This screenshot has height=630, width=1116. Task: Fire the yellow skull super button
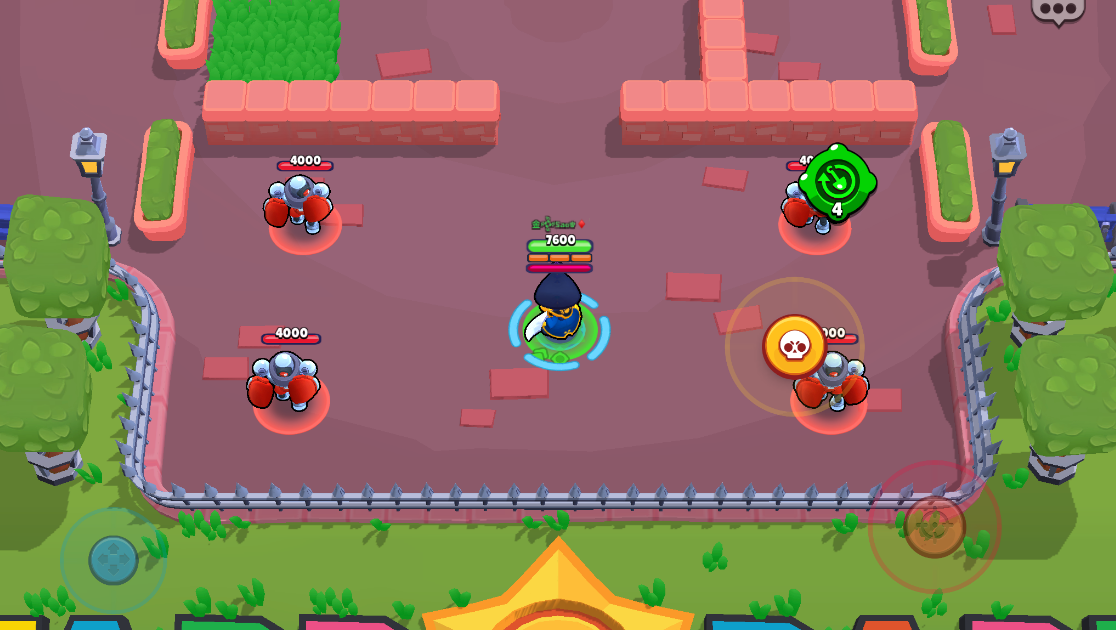[x=794, y=346]
